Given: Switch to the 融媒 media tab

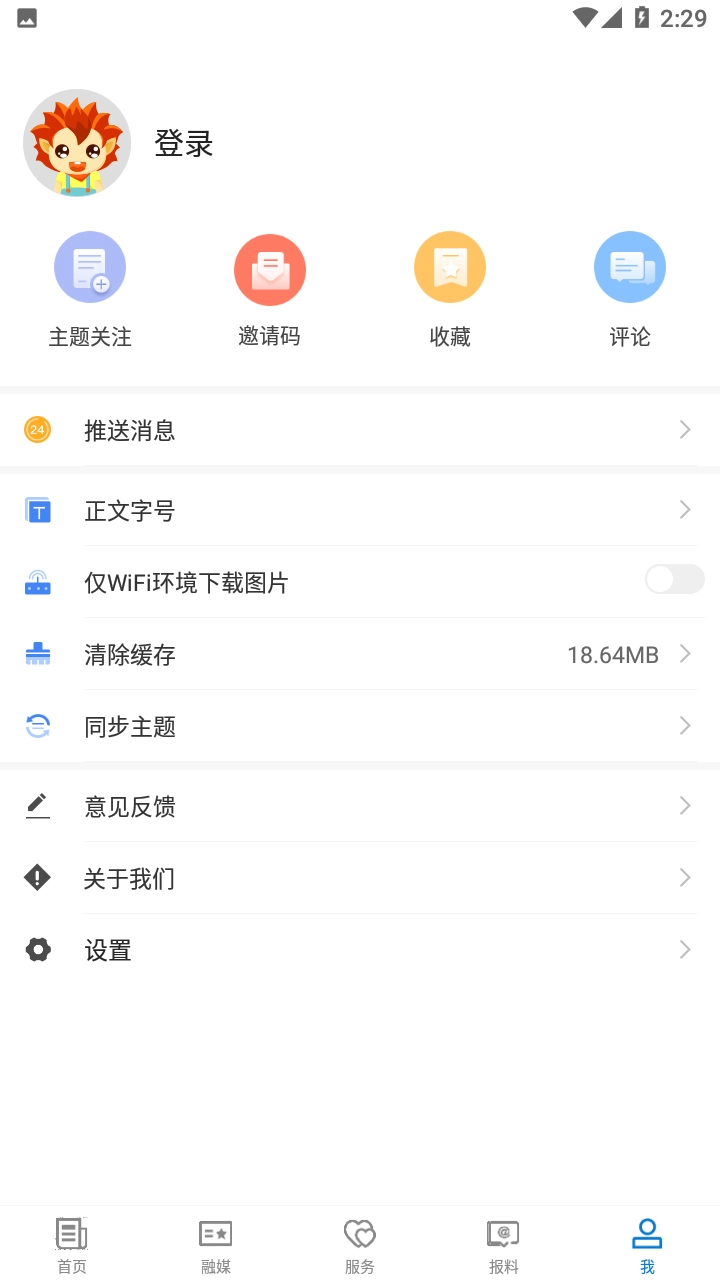Looking at the screenshot, I should coord(215,1243).
